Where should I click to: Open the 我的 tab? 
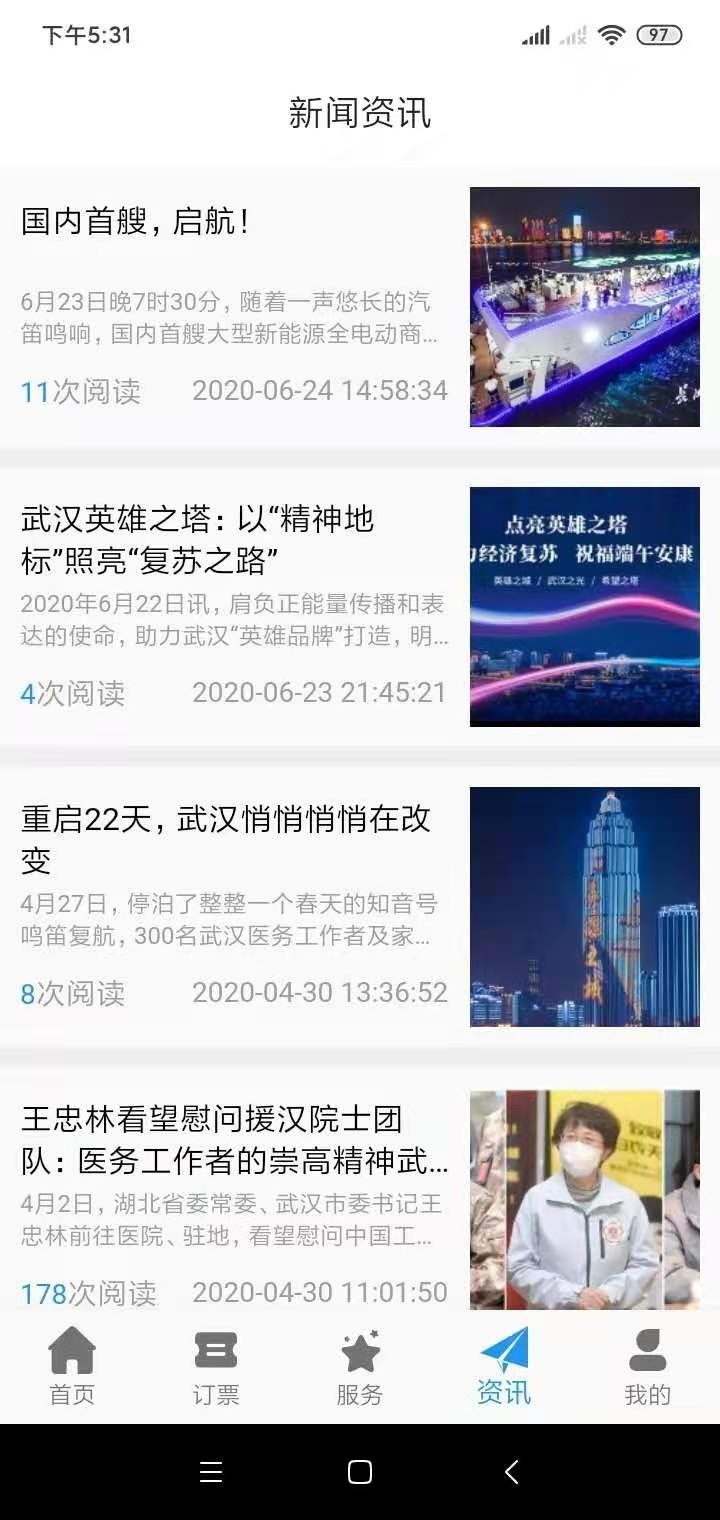(x=648, y=1367)
